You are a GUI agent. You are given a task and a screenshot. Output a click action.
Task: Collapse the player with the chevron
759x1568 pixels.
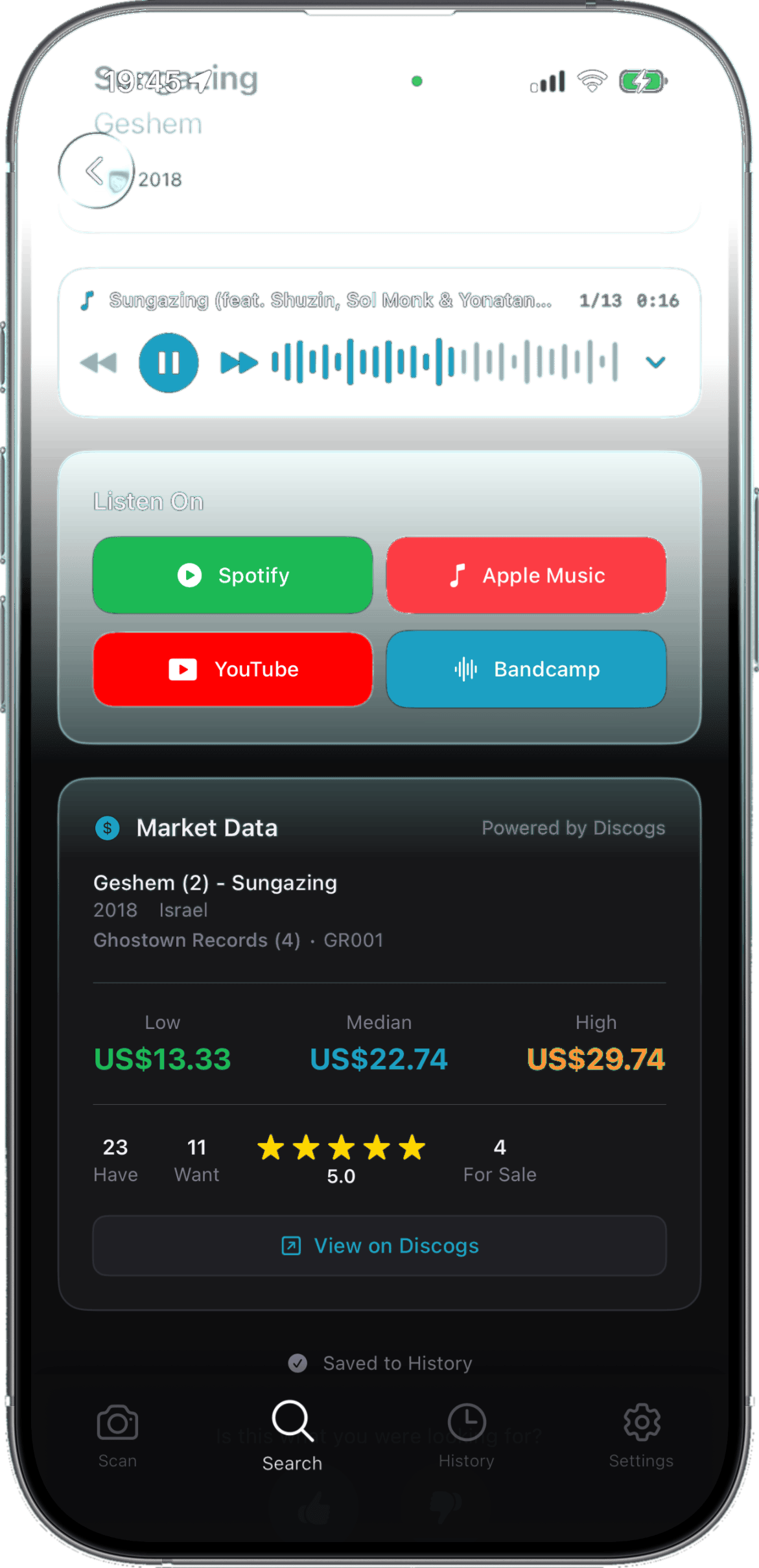655,362
